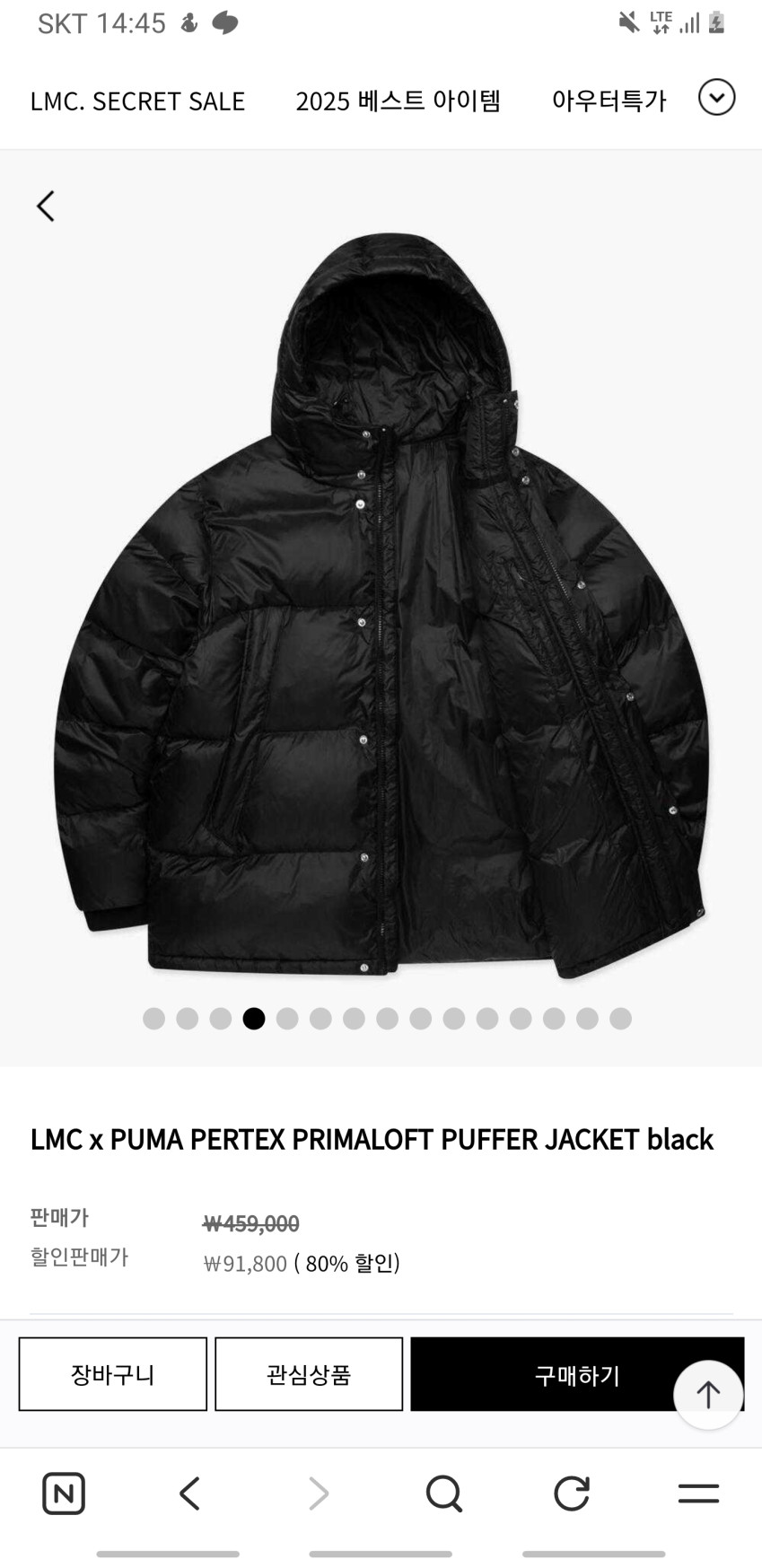Viewport: 762px width, 1568px height.
Task: Go back in the browser toolbar
Action: [189, 1494]
